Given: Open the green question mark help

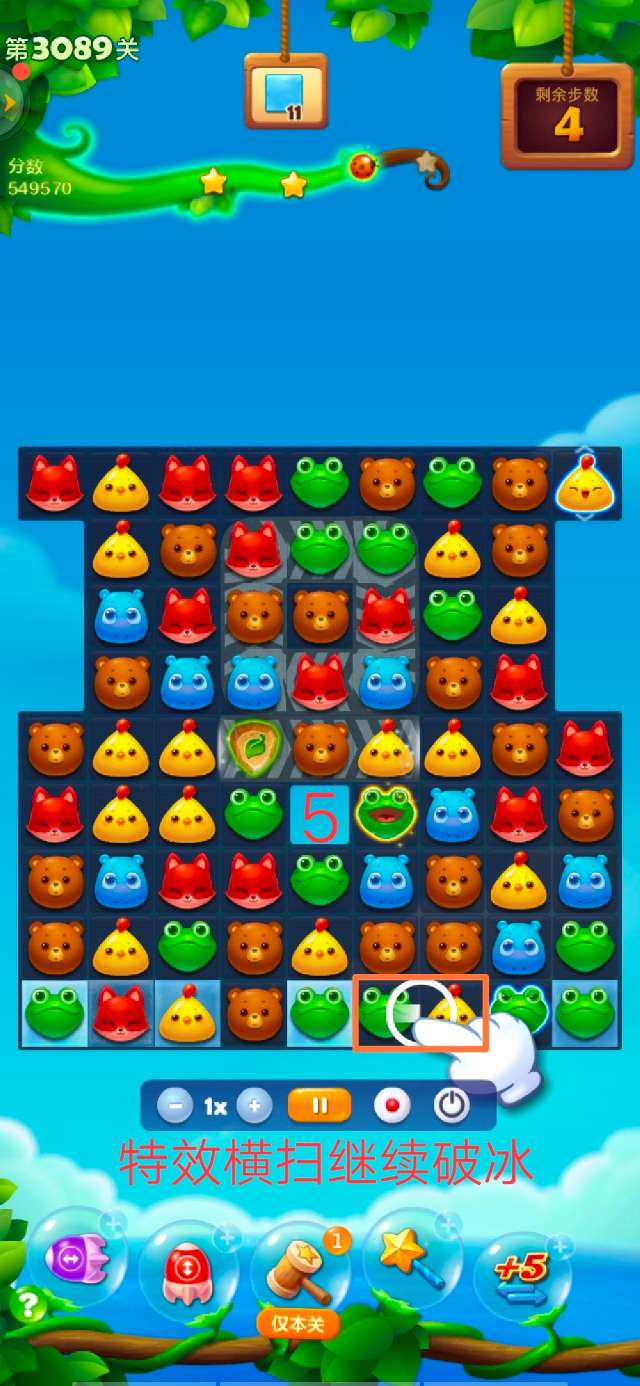Looking at the screenshot, I should click(28, 1303).
